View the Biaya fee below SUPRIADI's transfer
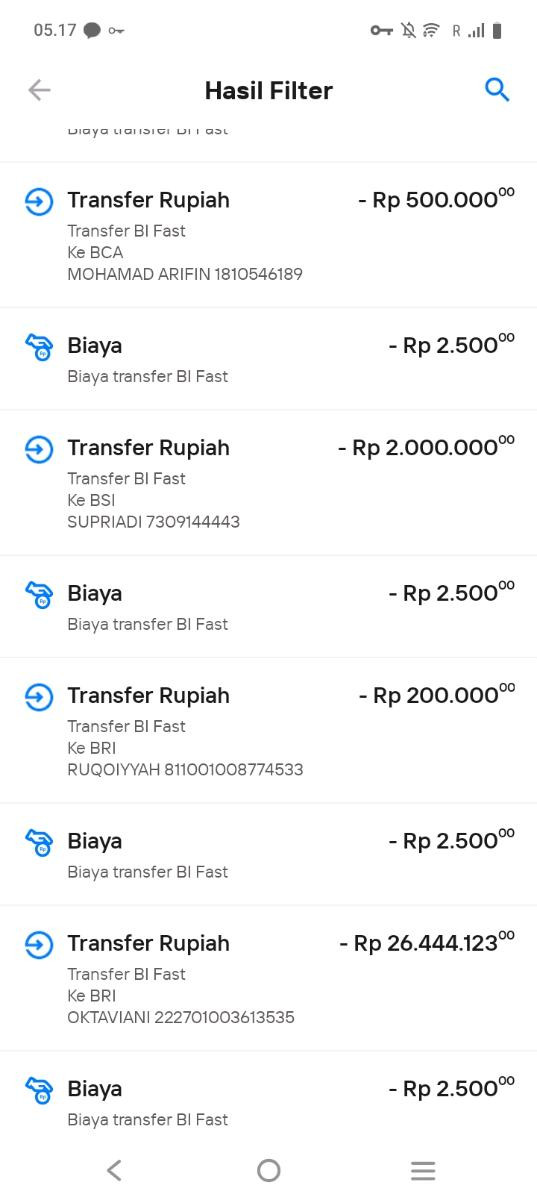The width and height of the screenshot is (537, 1200). point(268,607)
